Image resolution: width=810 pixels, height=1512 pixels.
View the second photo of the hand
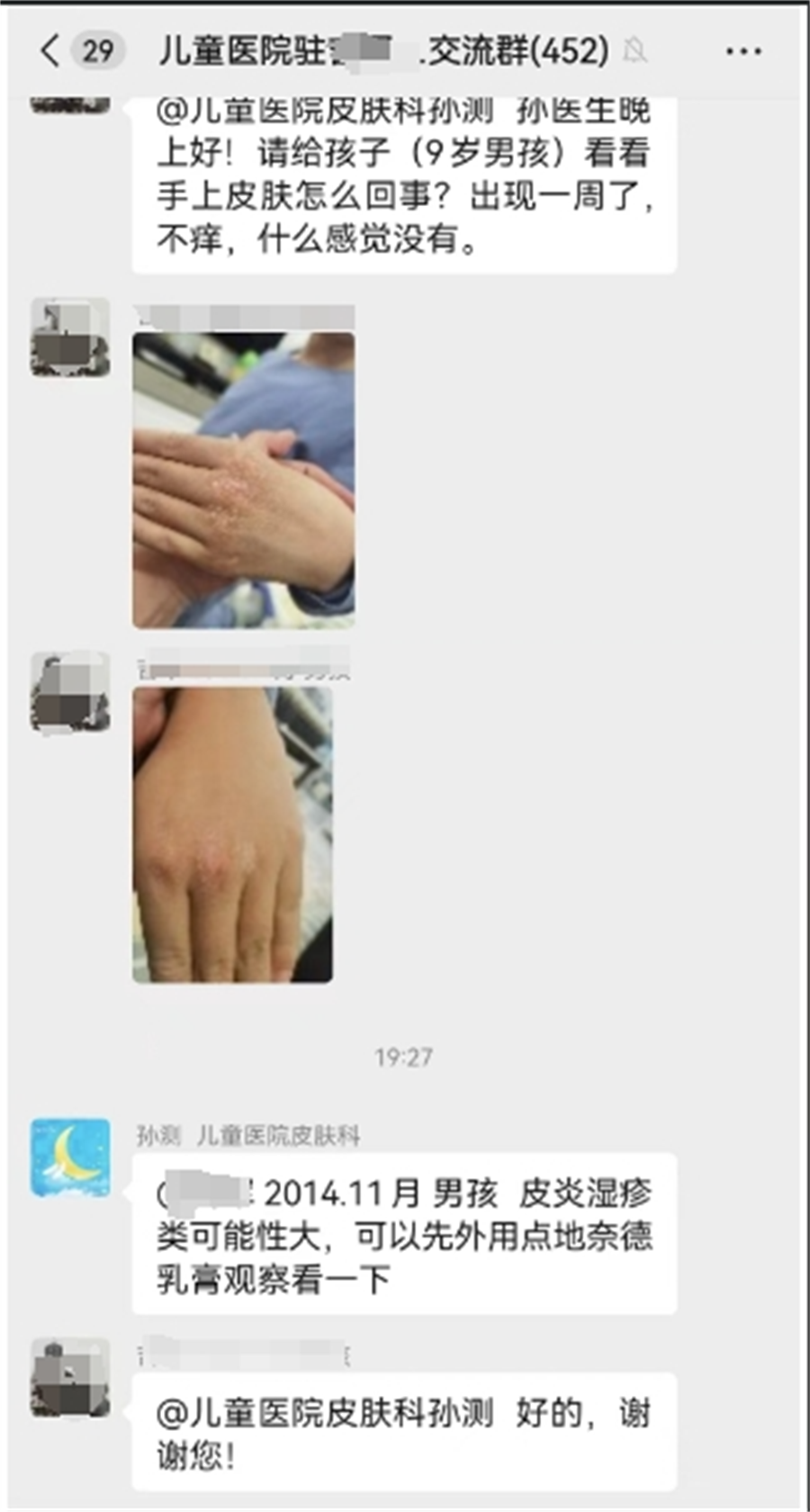(232, 834)
